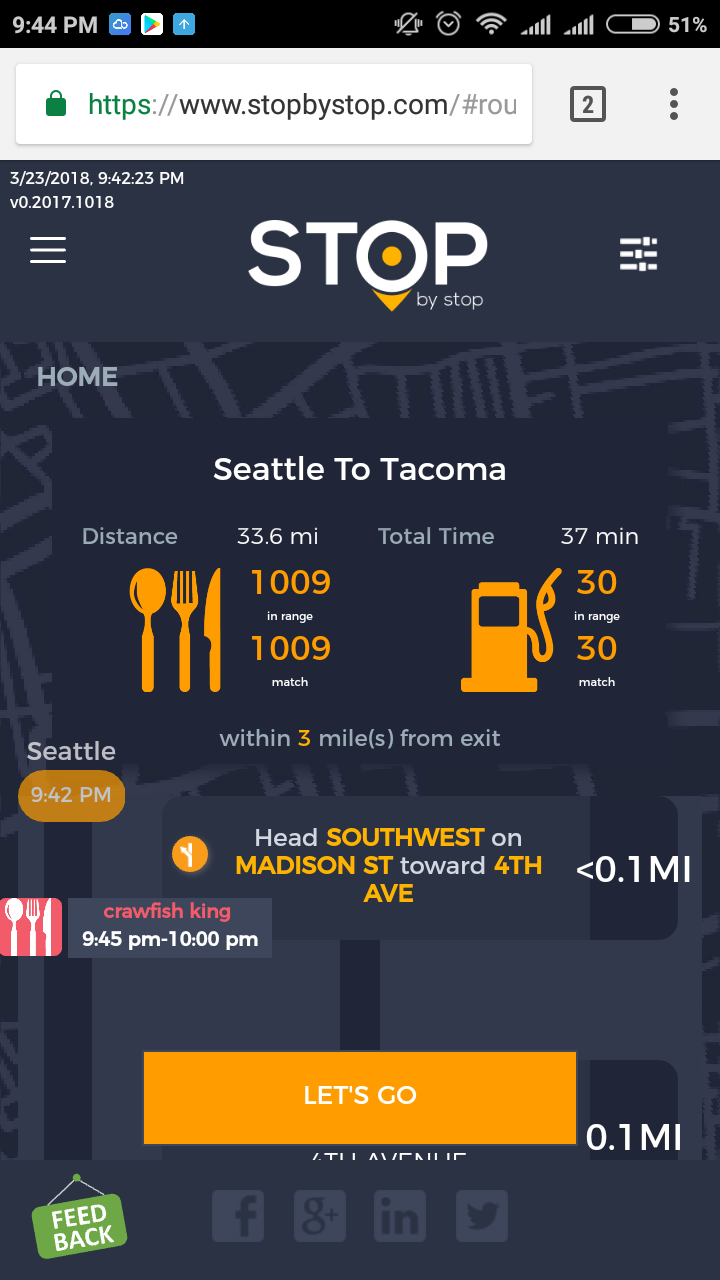Go to the HOME link
720x1280 pixels.
pyautogui.click(x=77, y=377)
